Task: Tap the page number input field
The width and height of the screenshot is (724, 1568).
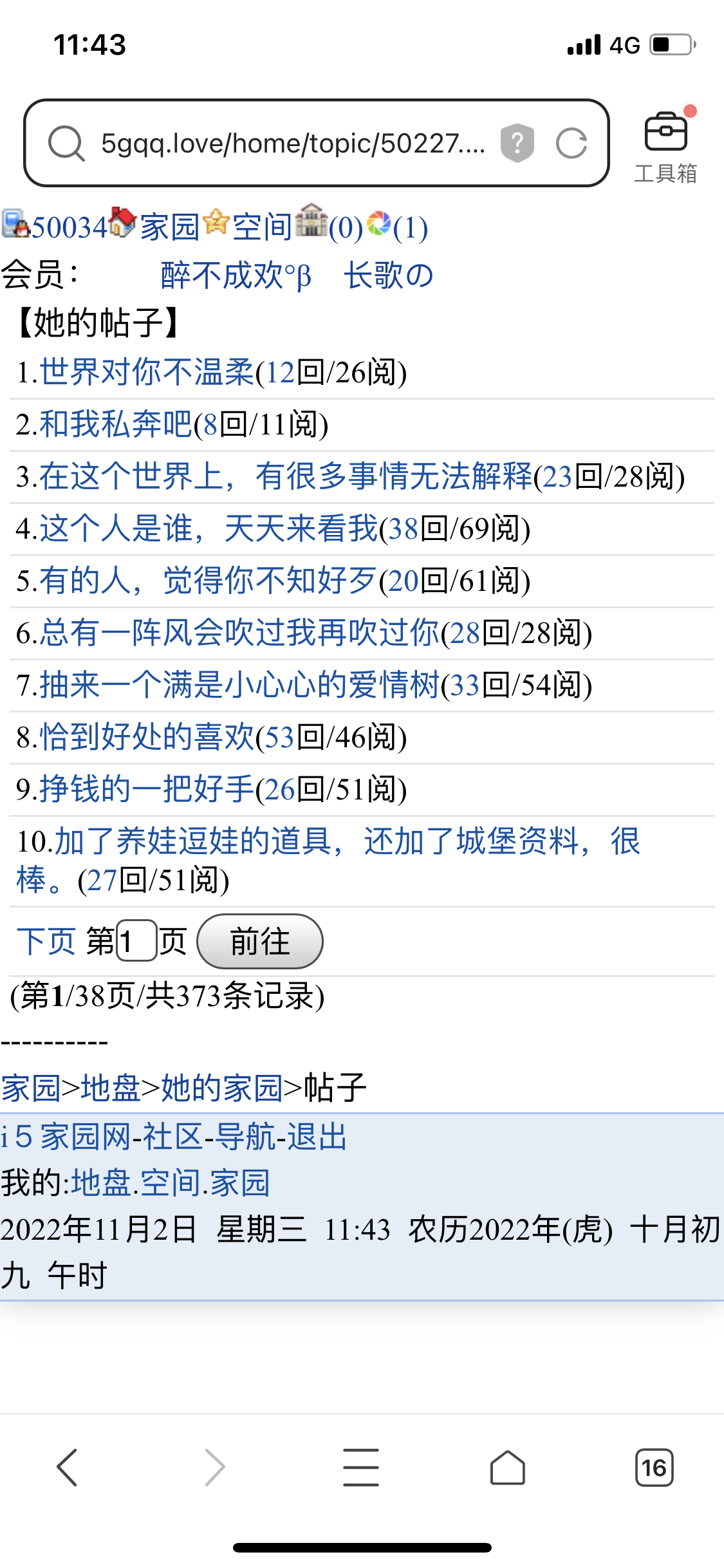Action: tap(136, 941)
